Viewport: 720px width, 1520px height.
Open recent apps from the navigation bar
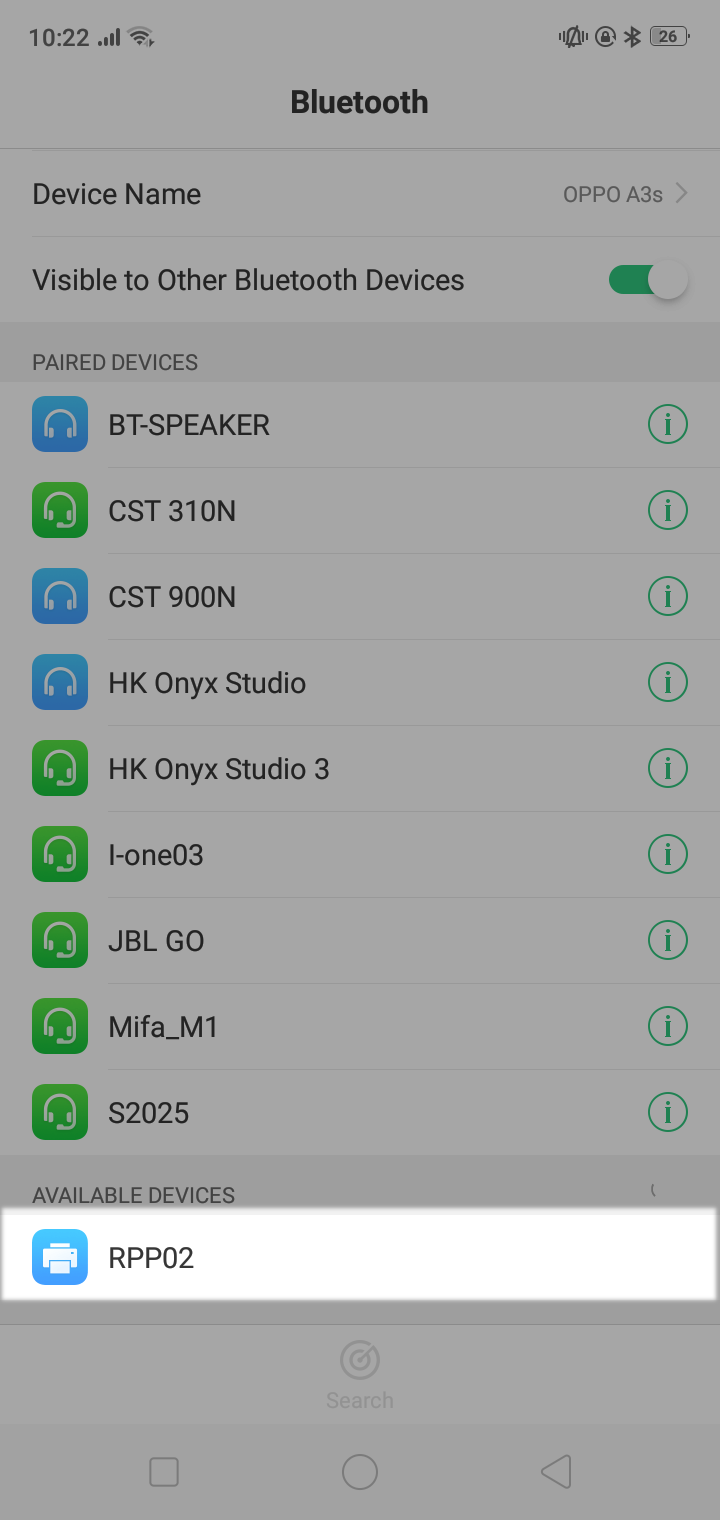(163, 1471)
